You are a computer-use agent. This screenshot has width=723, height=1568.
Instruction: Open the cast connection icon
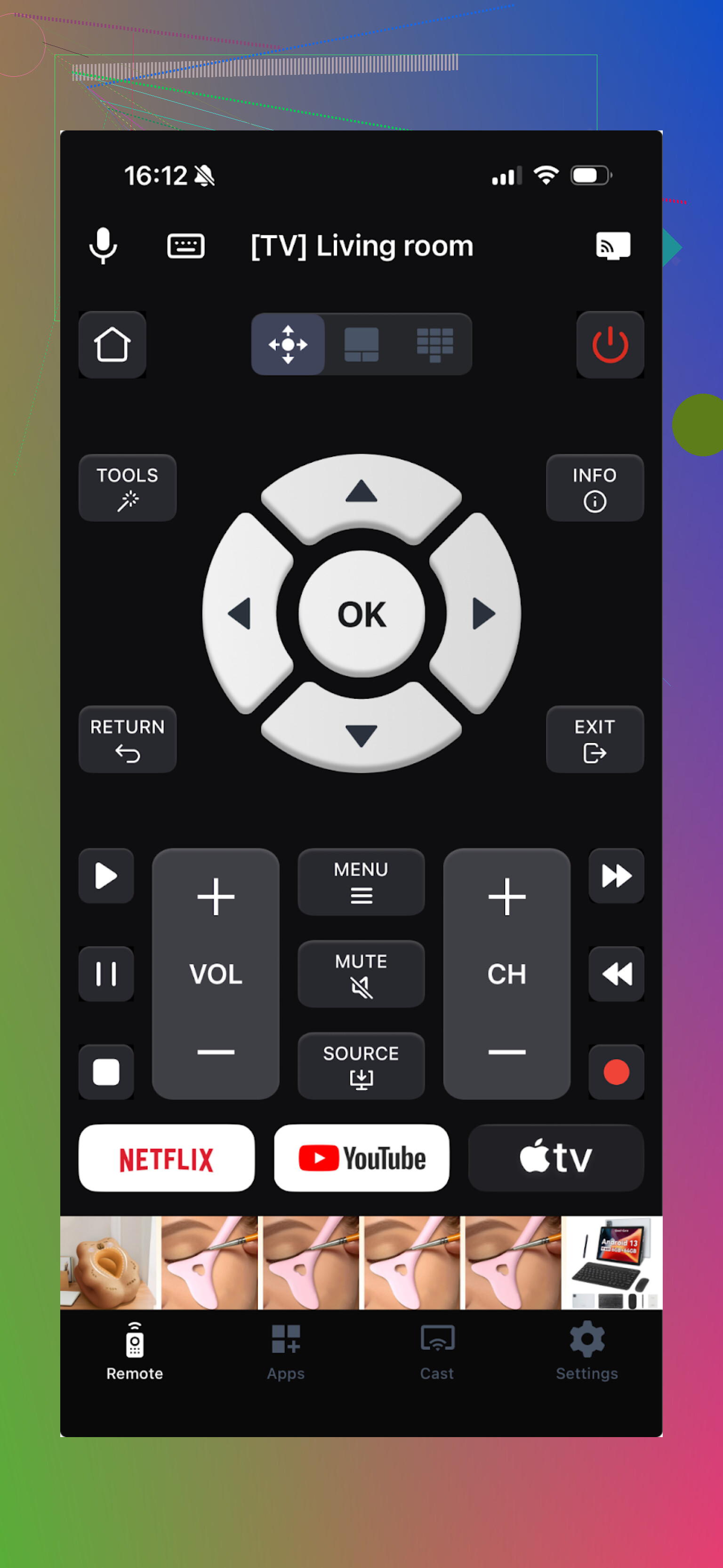click(612, 245)
